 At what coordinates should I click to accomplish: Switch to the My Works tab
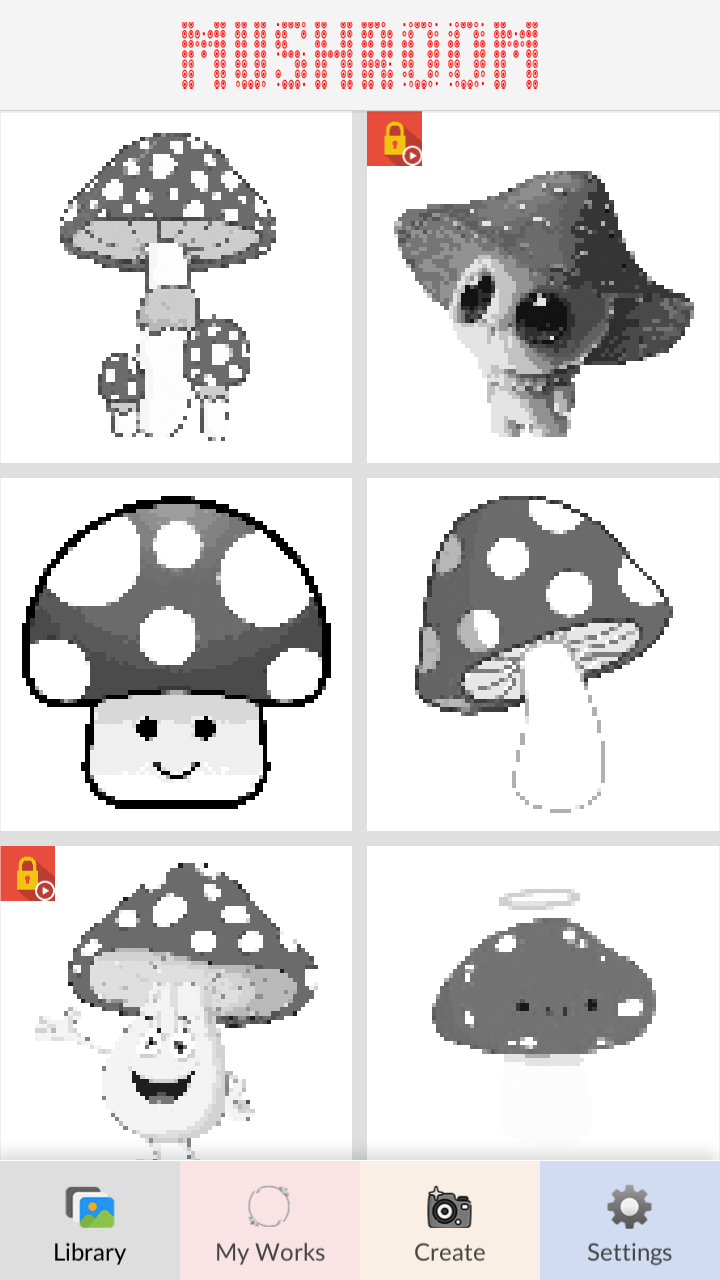click(270, 1222)
